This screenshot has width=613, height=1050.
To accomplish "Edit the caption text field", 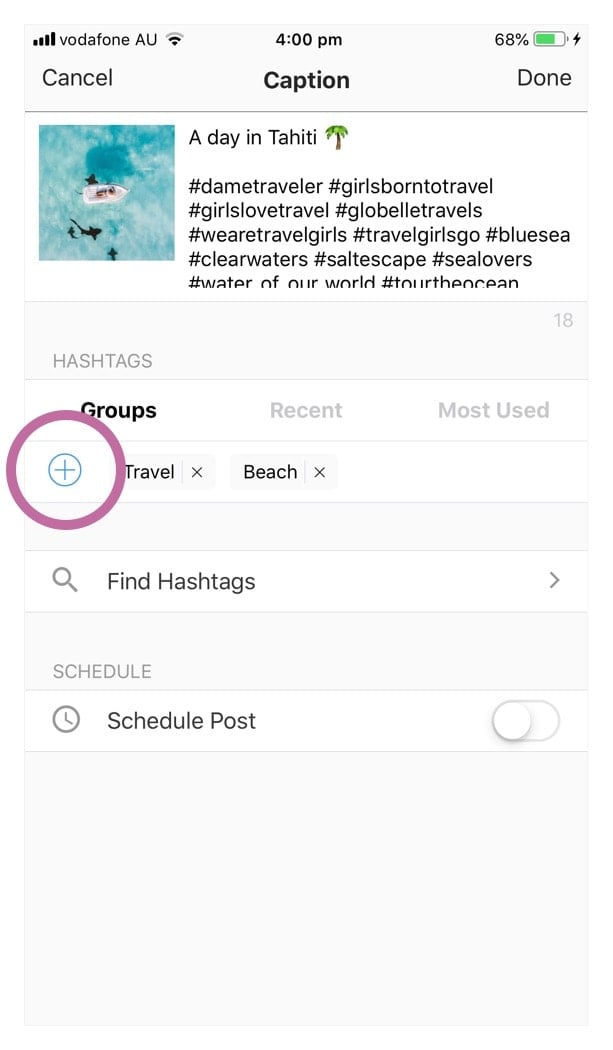I will (x=379, y=208).
